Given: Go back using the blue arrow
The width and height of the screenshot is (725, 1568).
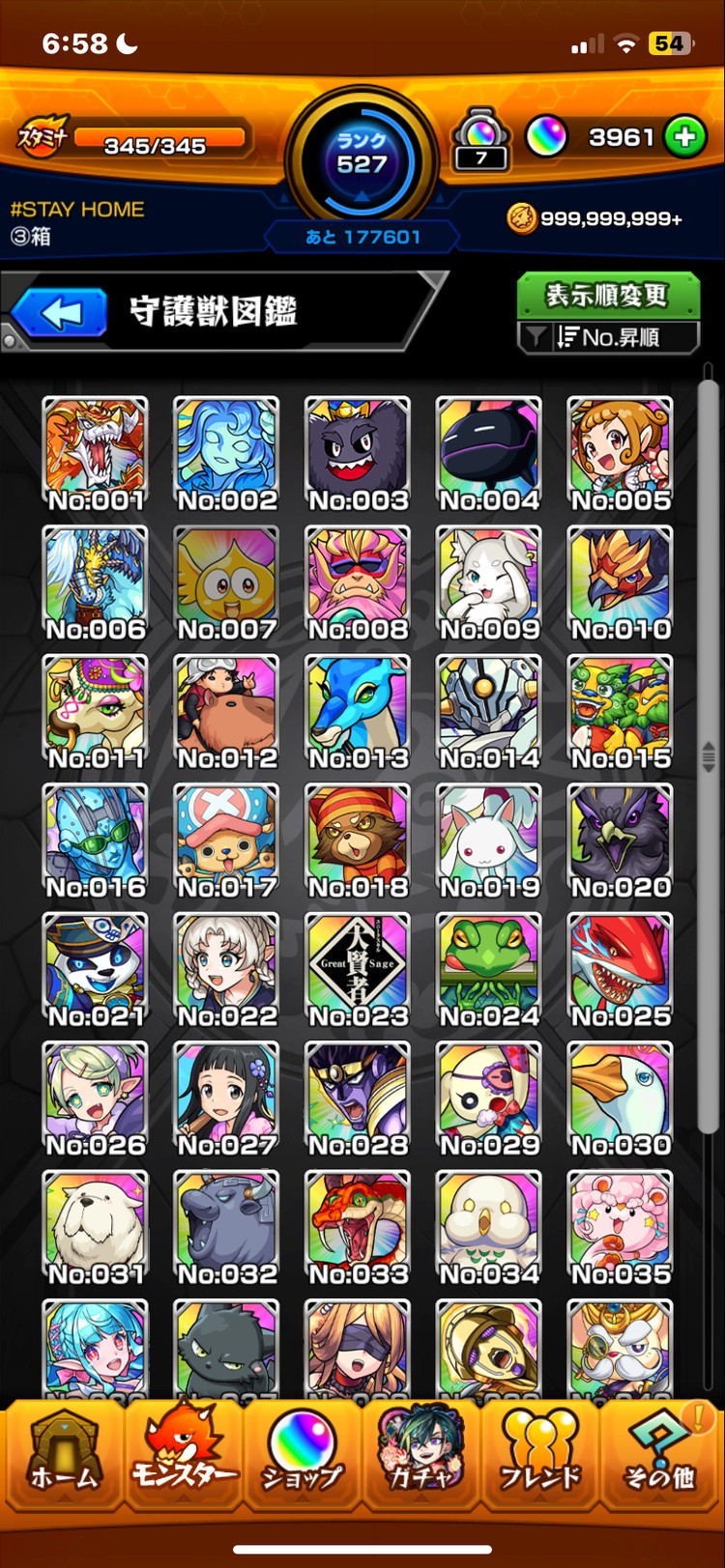Looking at the screenshot, I should point(60,313).
